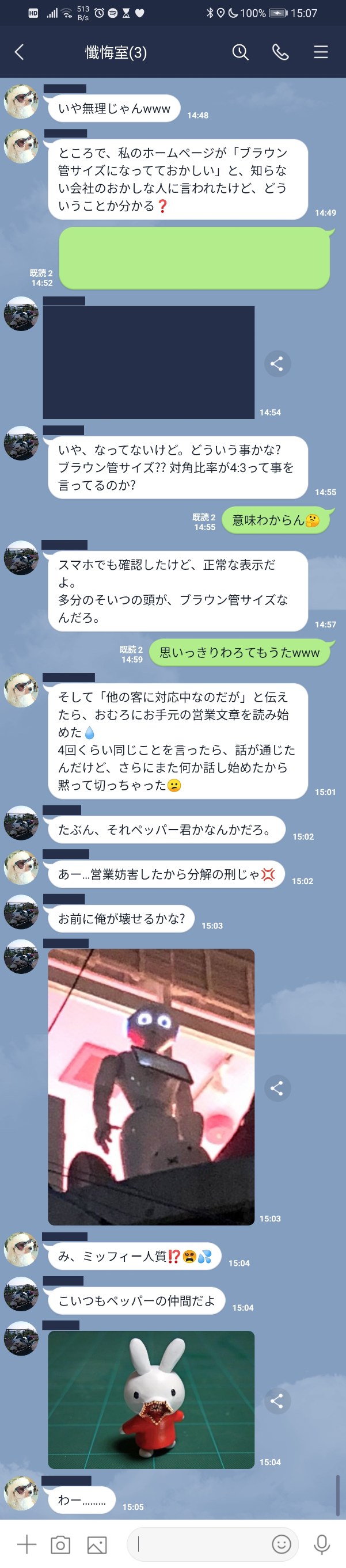Search within this chat
Screen dimensions: 346x1568
[240, 52]
